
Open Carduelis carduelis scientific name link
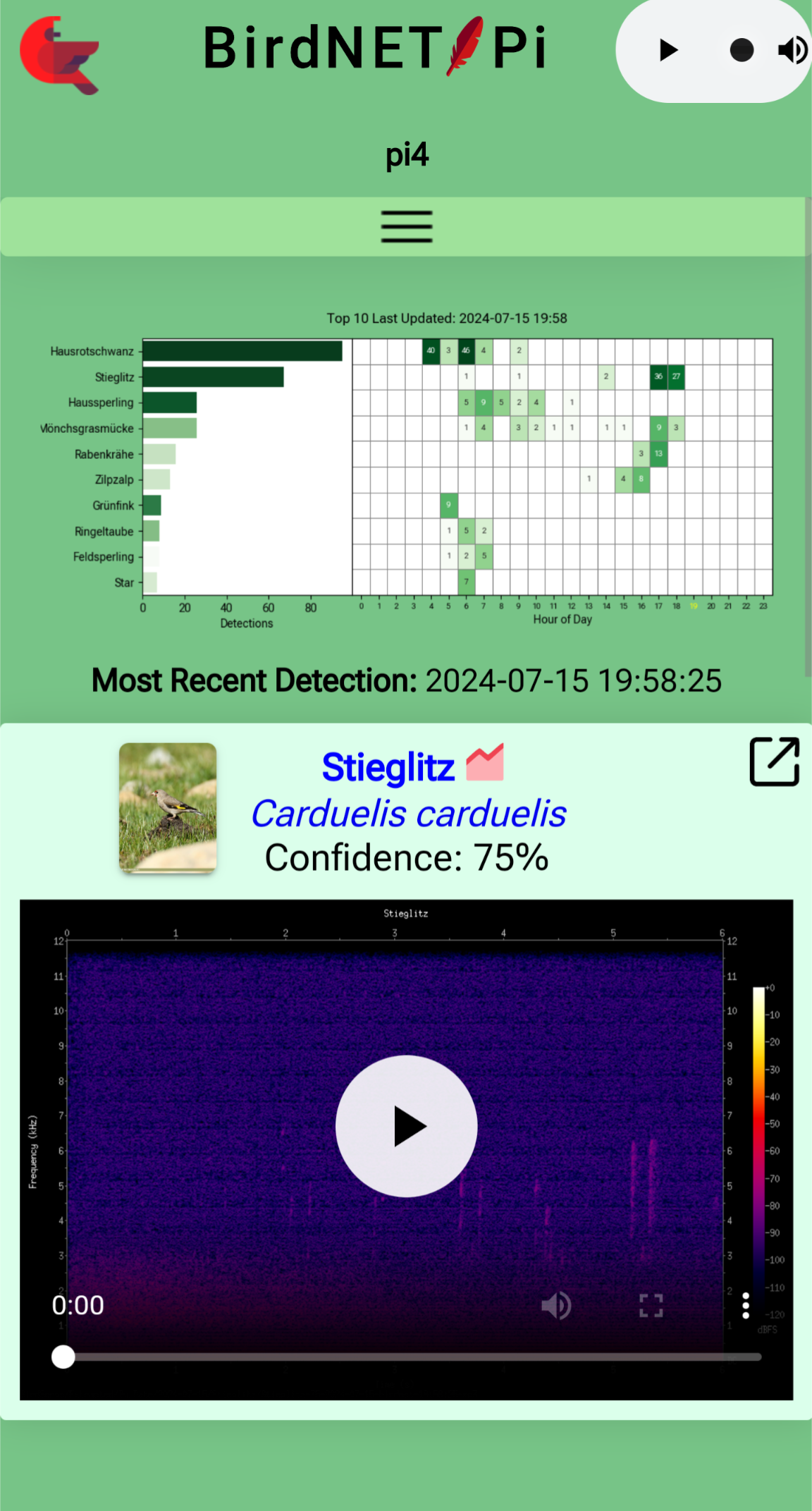[x=409, y=814]
